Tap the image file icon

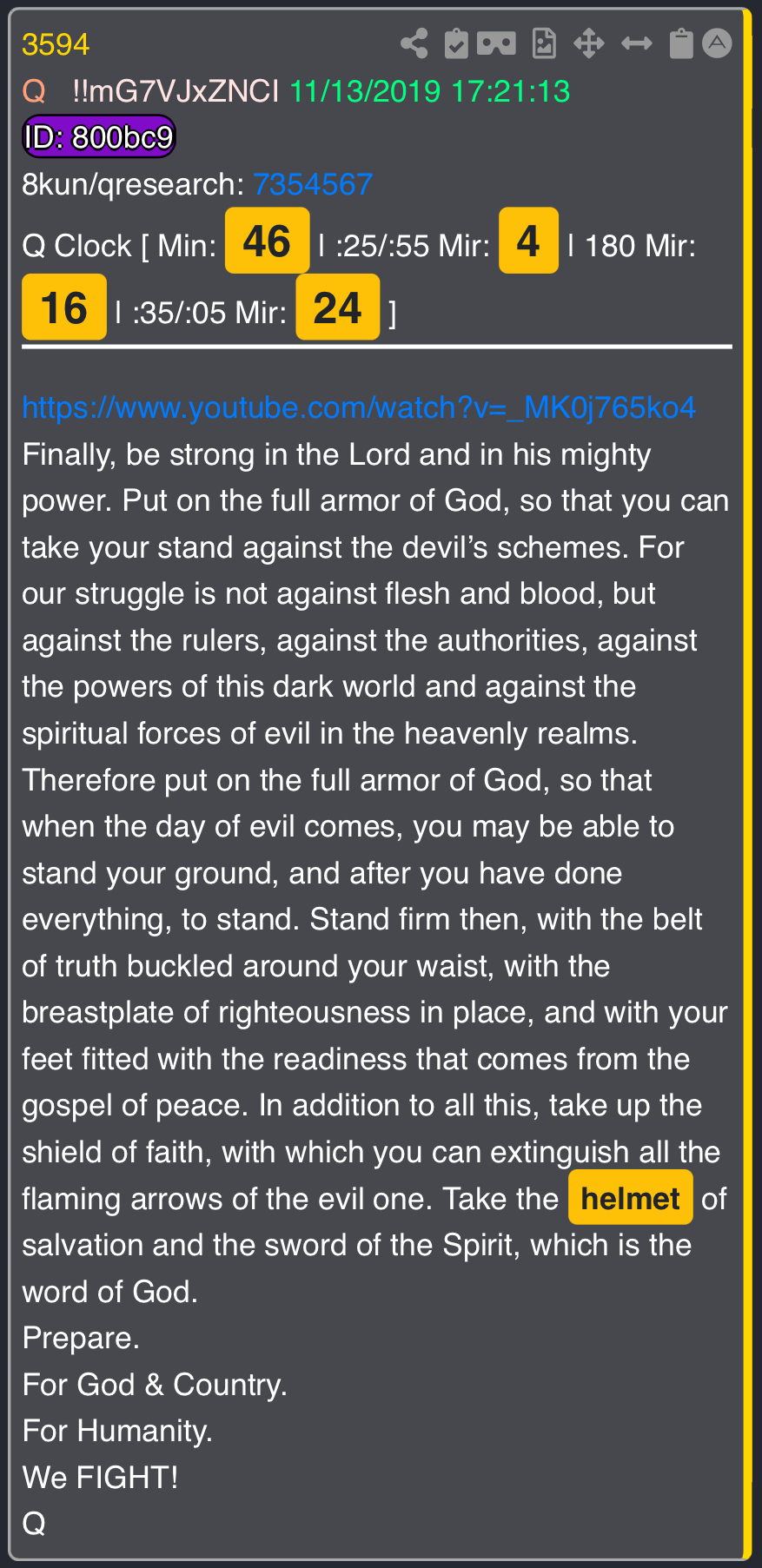544,43
